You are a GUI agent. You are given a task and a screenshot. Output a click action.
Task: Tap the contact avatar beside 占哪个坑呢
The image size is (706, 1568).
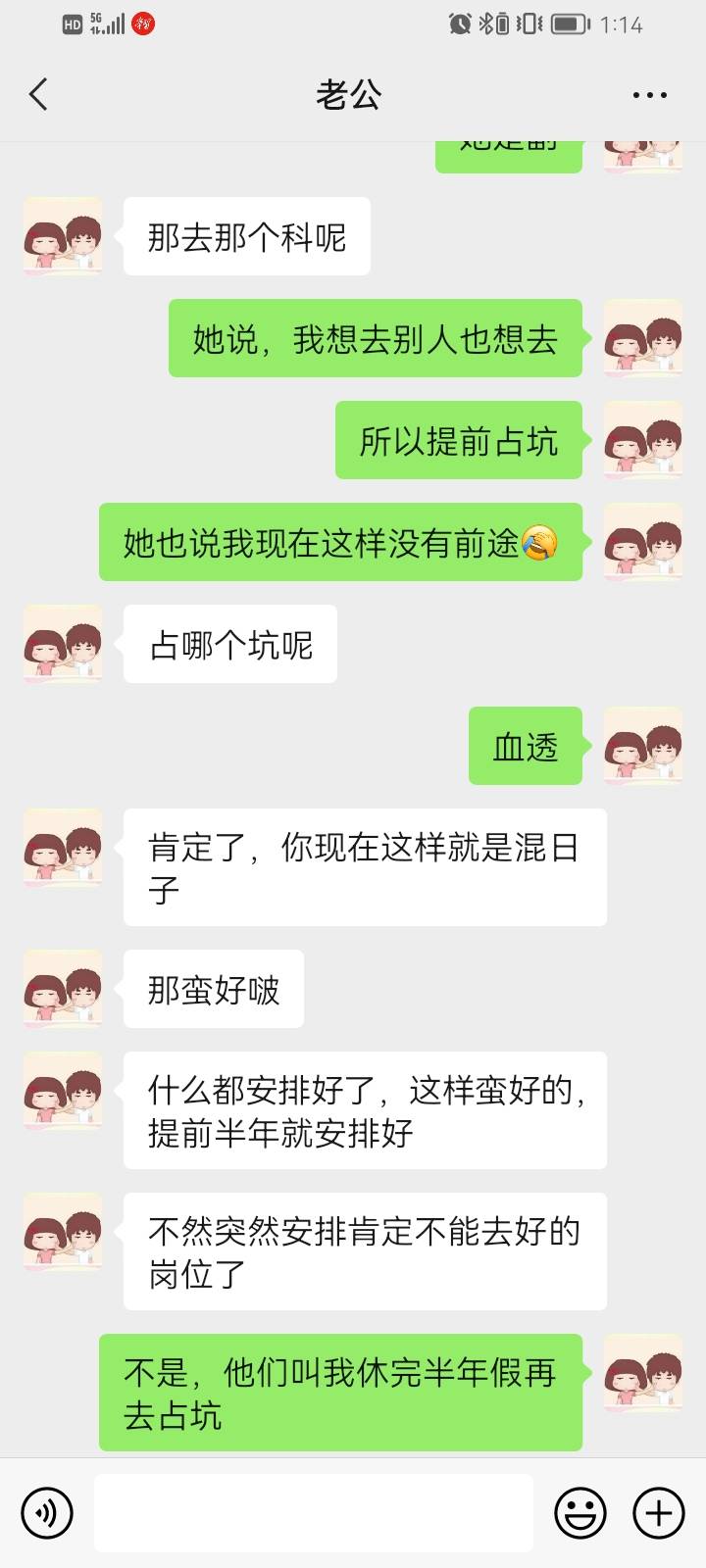(62, 644)
